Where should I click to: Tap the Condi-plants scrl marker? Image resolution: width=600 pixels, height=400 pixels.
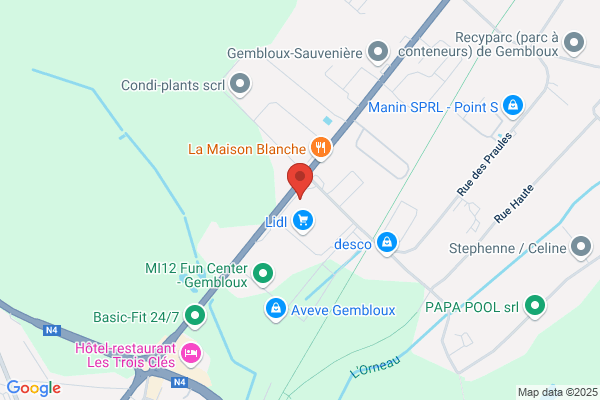[240, 84]
